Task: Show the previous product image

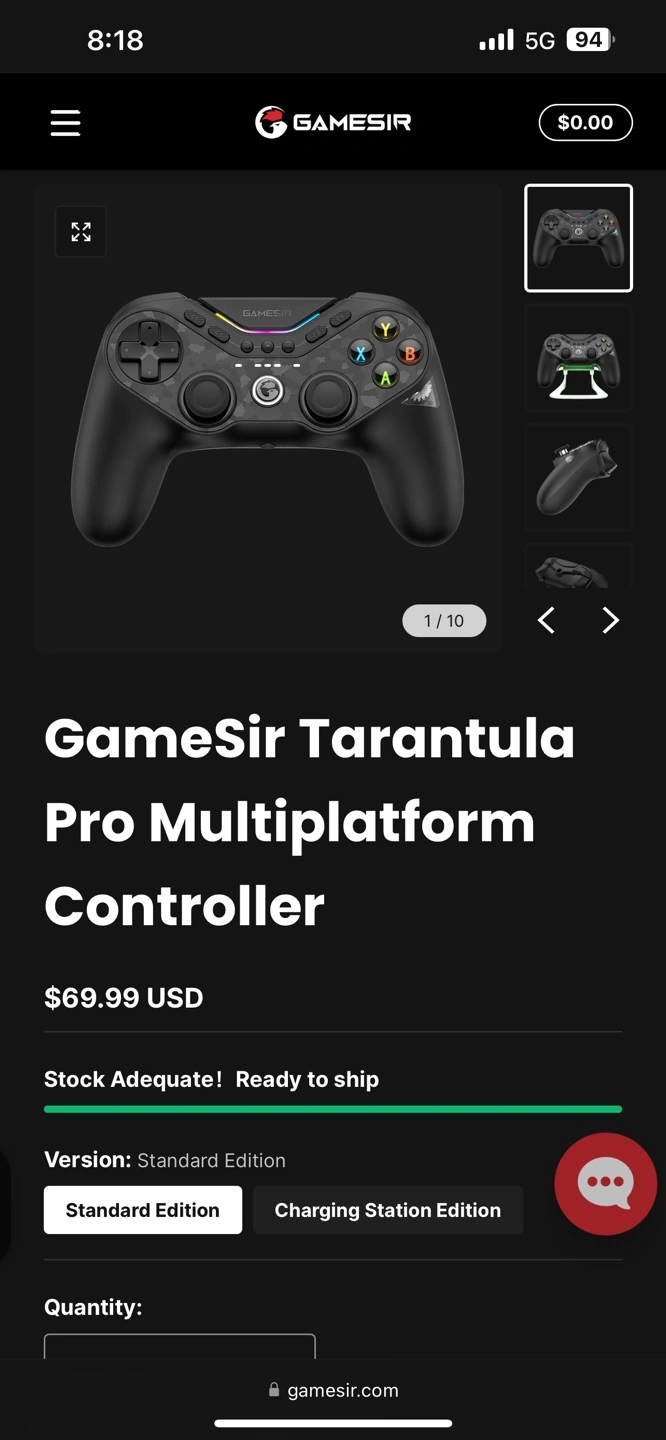Action: pos(546,621)
